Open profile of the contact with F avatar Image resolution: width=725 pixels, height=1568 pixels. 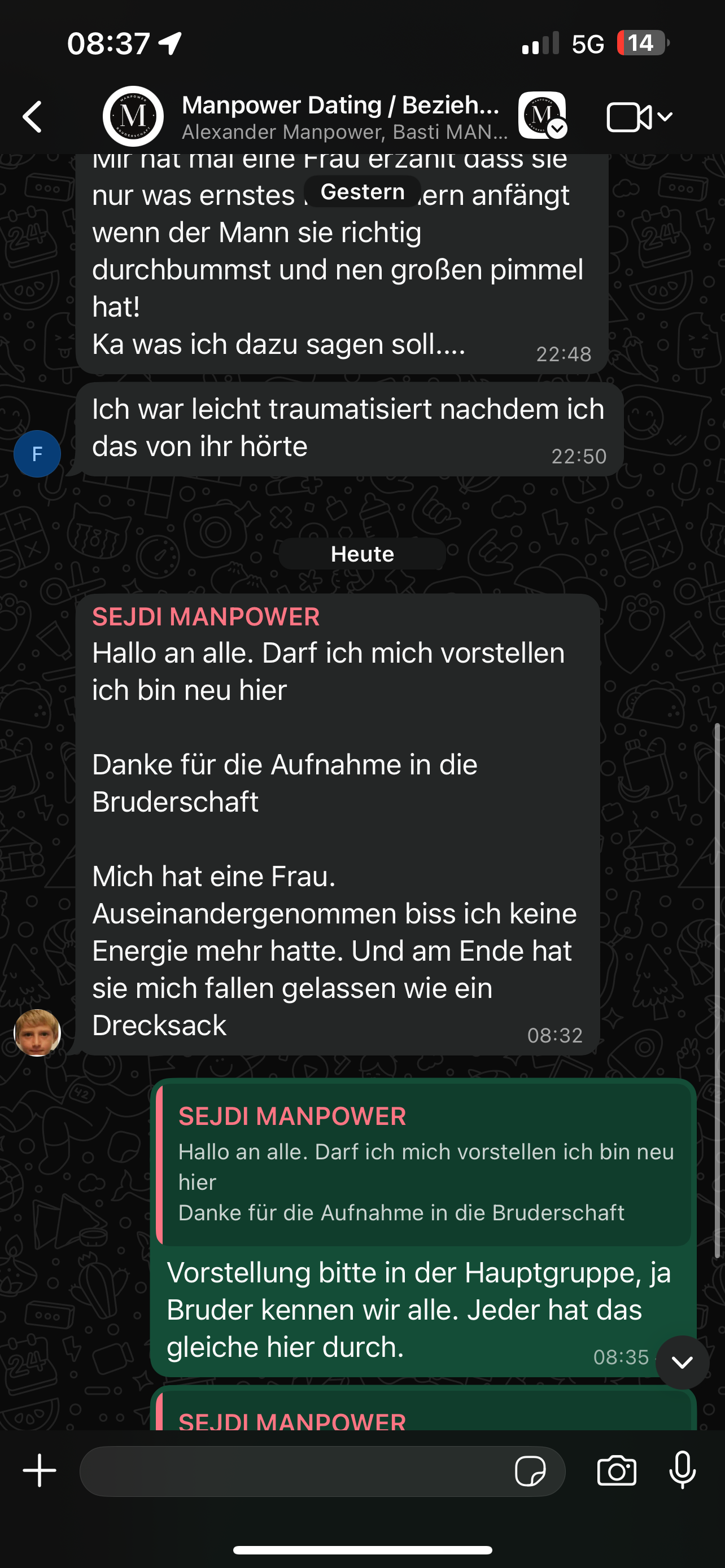point(37,453)
